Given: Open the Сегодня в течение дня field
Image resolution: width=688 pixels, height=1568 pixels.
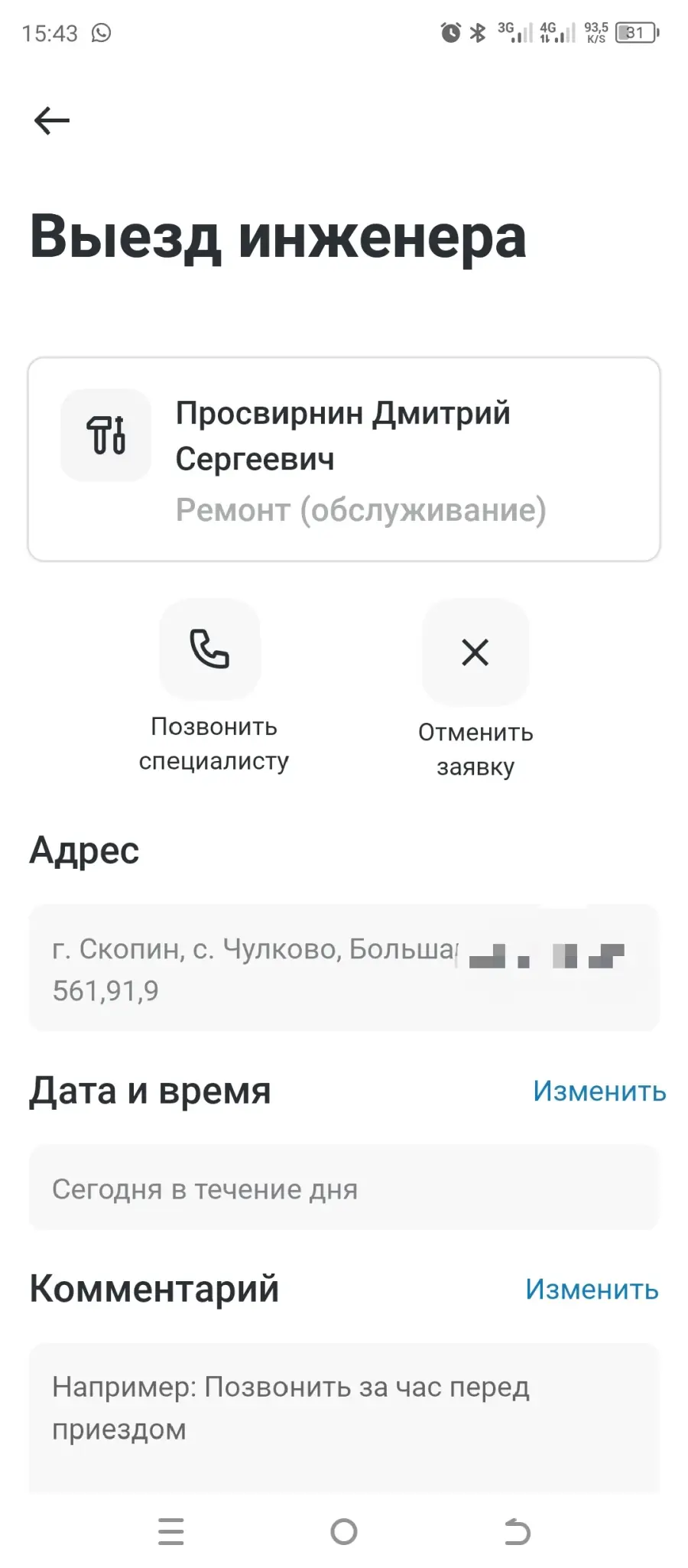Looking at the screenshot, I should [344, 1188].
